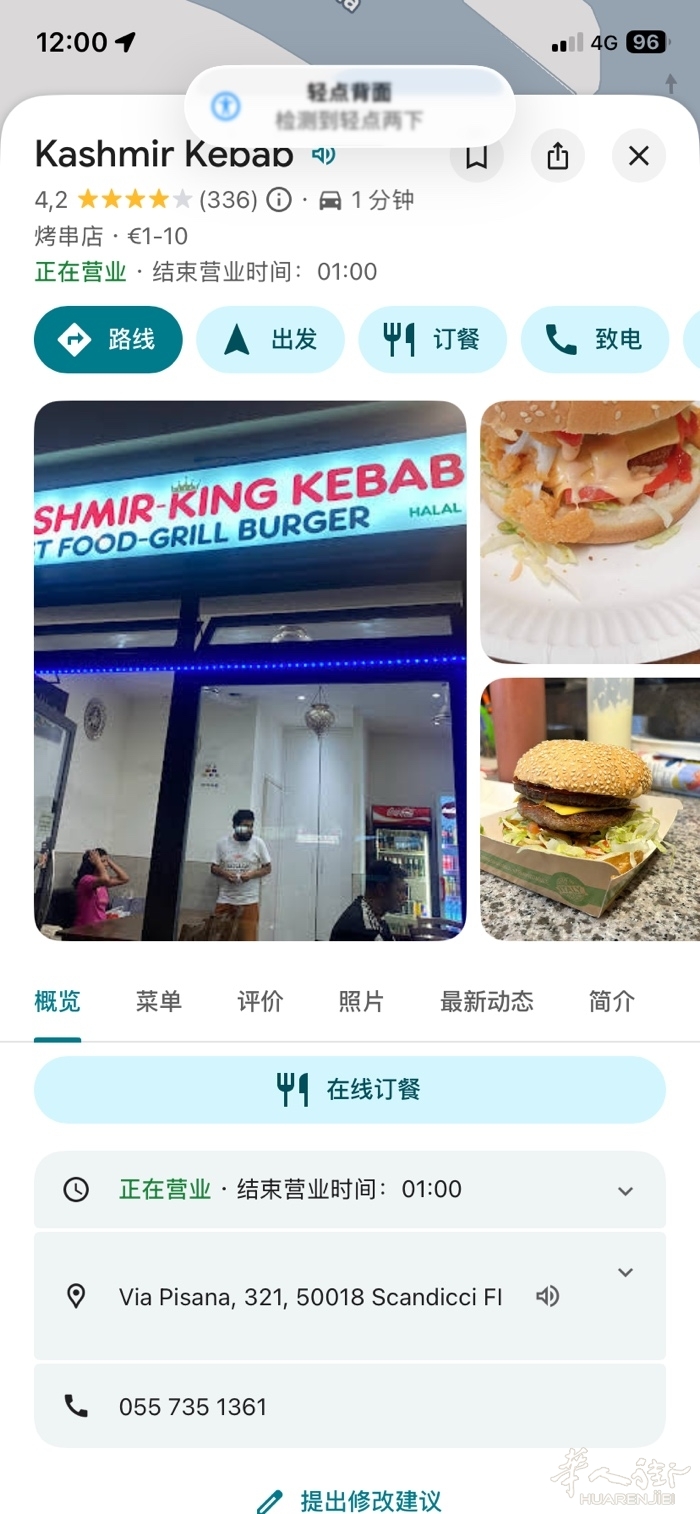Open the rating info icon
Image resolution: width=700 pixels, height=1514 pixels.
tap(279, 200)
